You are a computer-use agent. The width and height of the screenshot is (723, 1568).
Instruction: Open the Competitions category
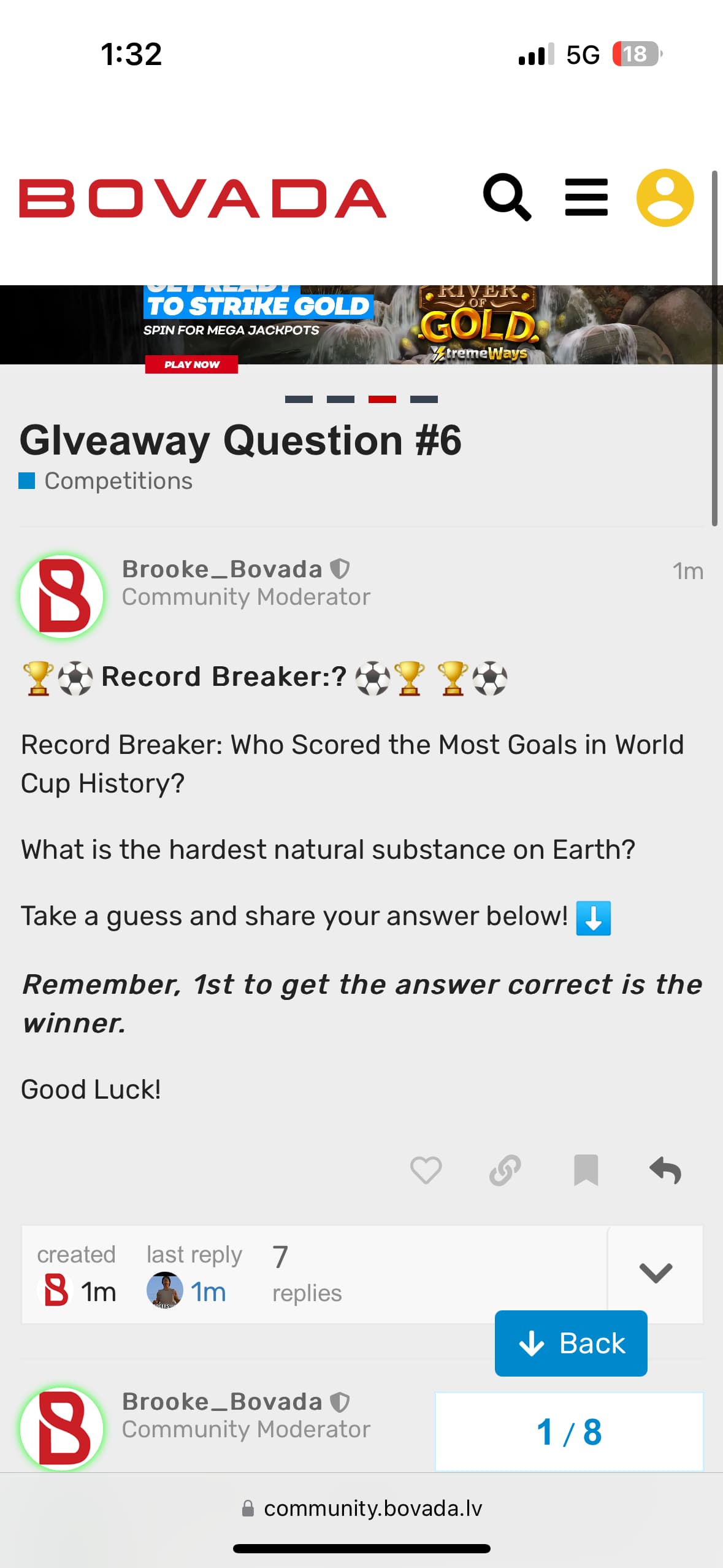[118, 481]
